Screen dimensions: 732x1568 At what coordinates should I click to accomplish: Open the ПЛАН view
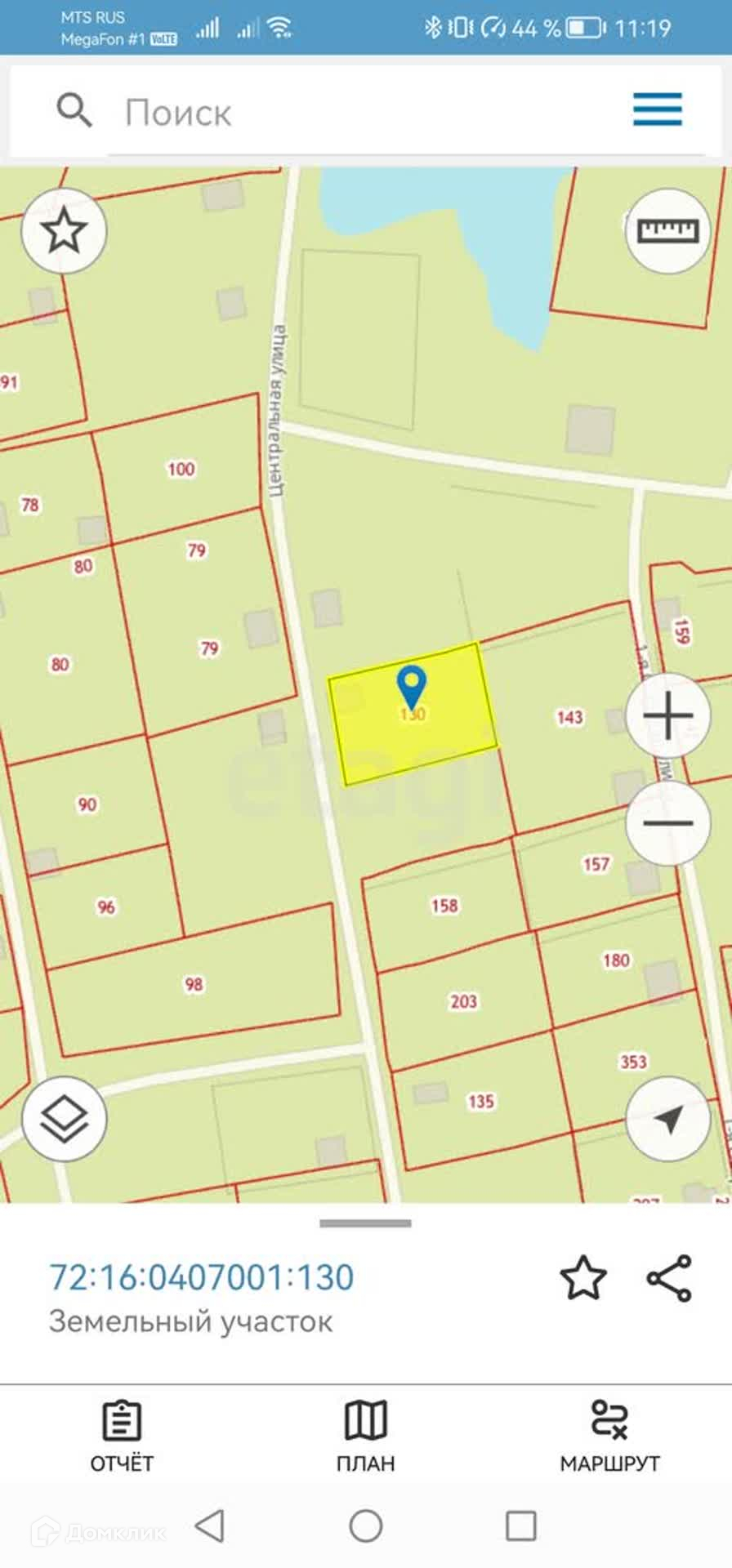tap(365, 1437)
